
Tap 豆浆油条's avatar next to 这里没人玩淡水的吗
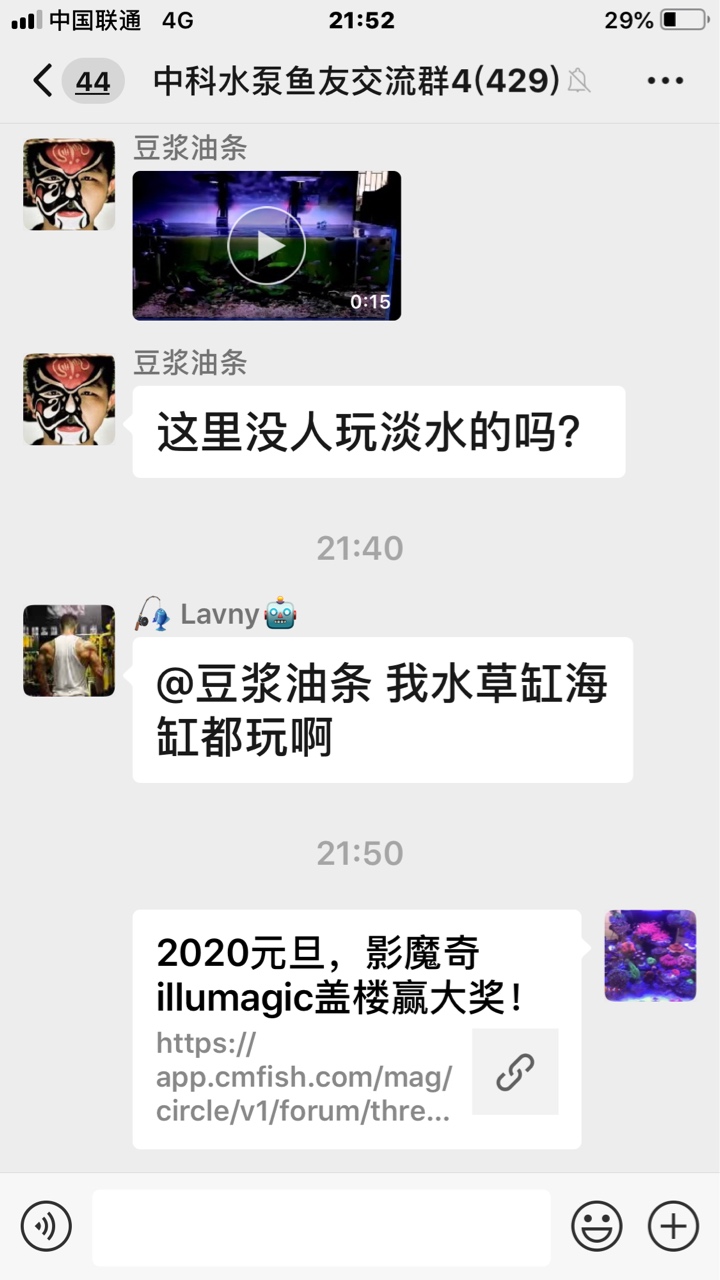tap(69, 399)
